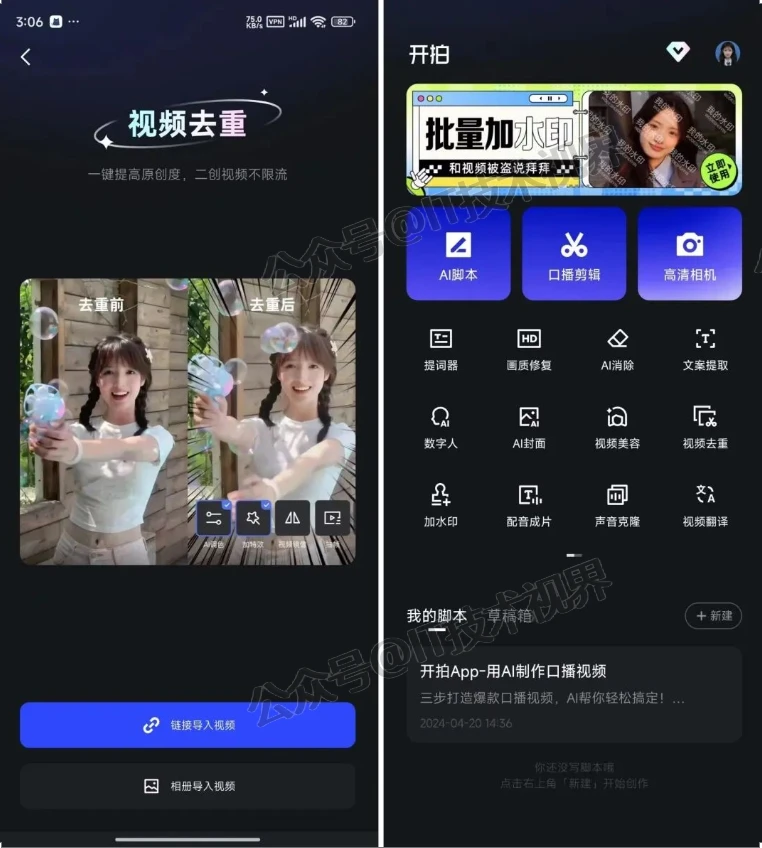Open AI消除 tool
Screen dimensions: 762x848
click(617, 349)
